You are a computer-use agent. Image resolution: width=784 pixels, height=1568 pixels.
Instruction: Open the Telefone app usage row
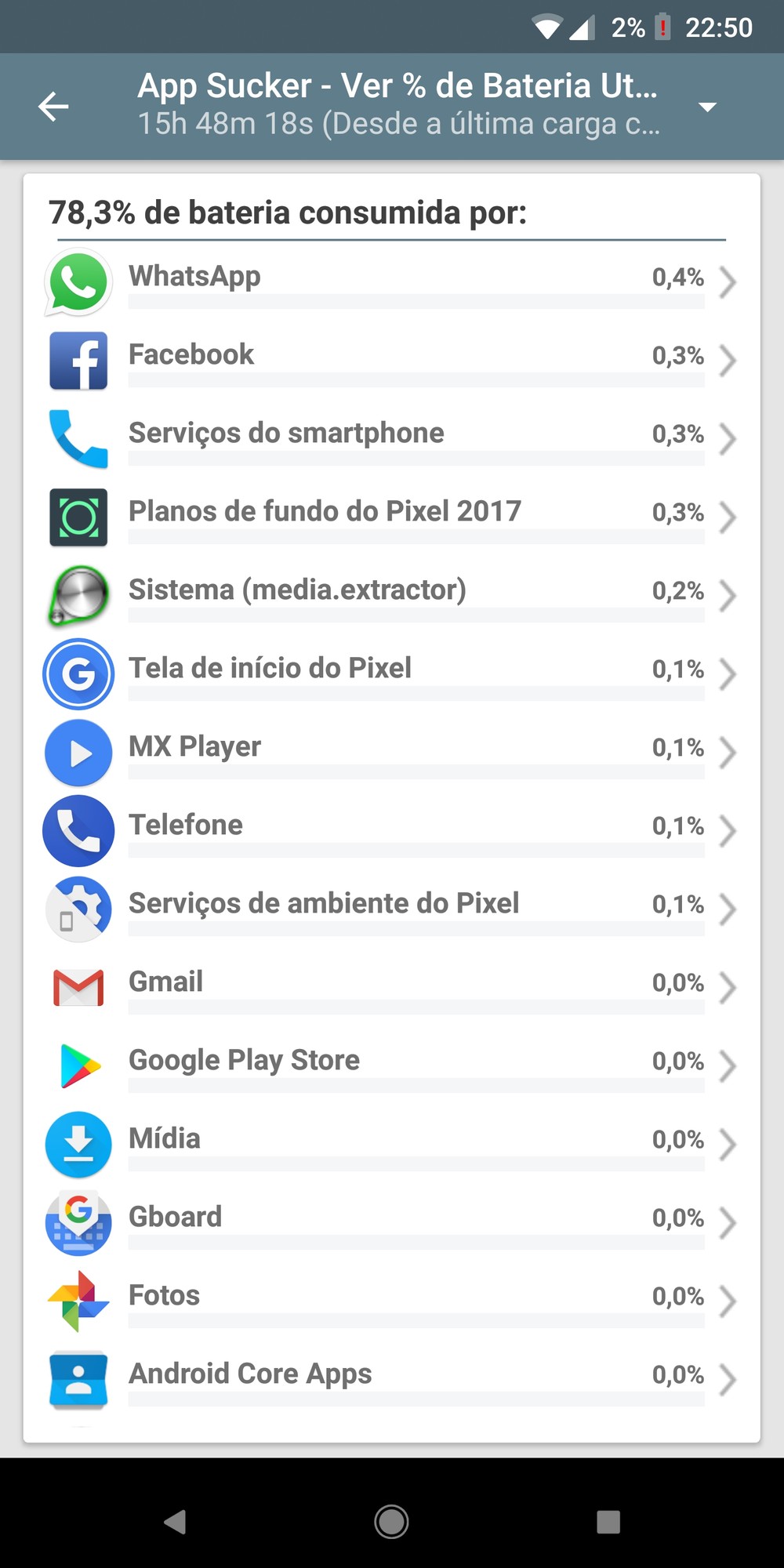[392, 830]
